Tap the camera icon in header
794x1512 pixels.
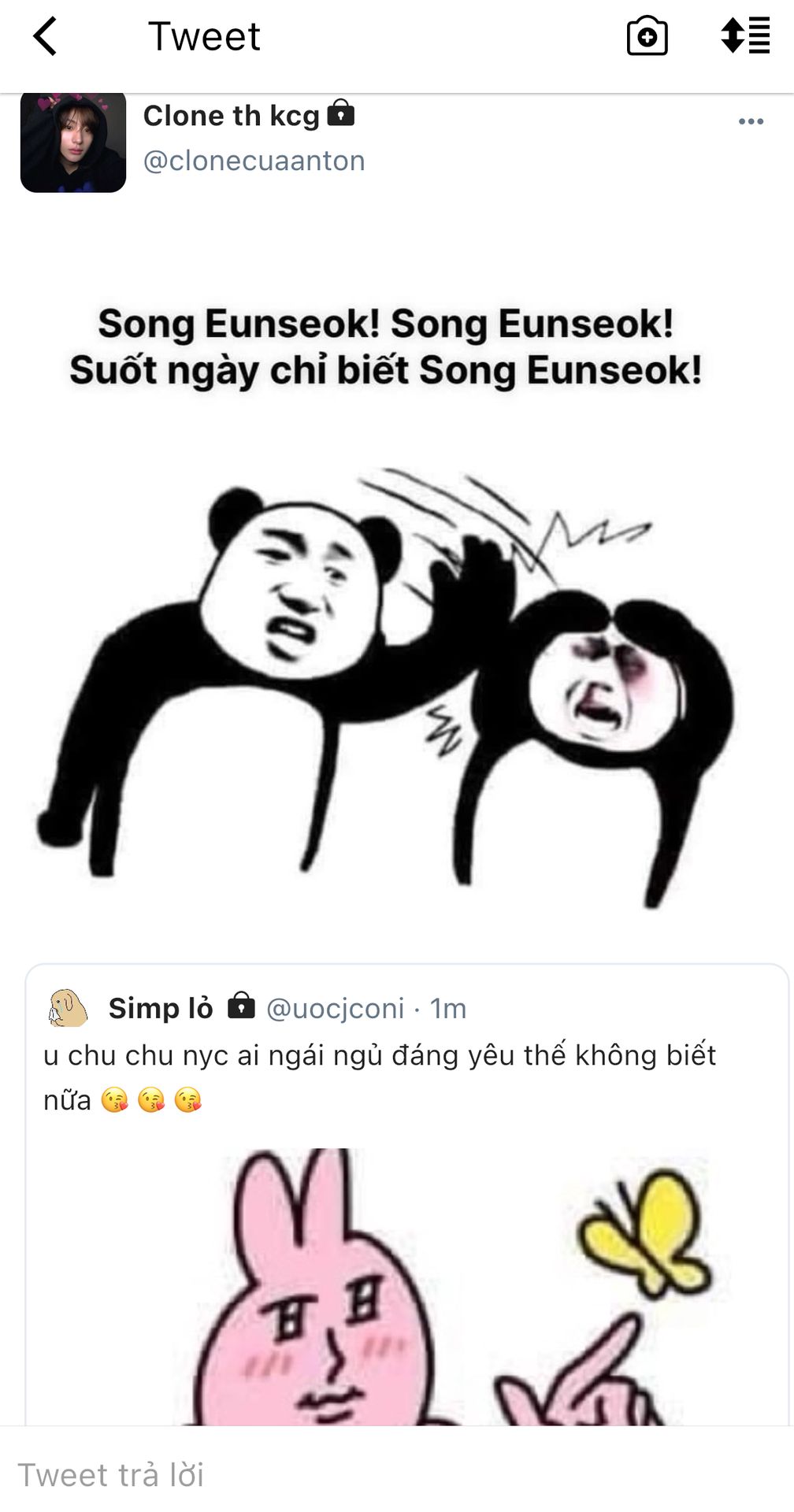647,36
